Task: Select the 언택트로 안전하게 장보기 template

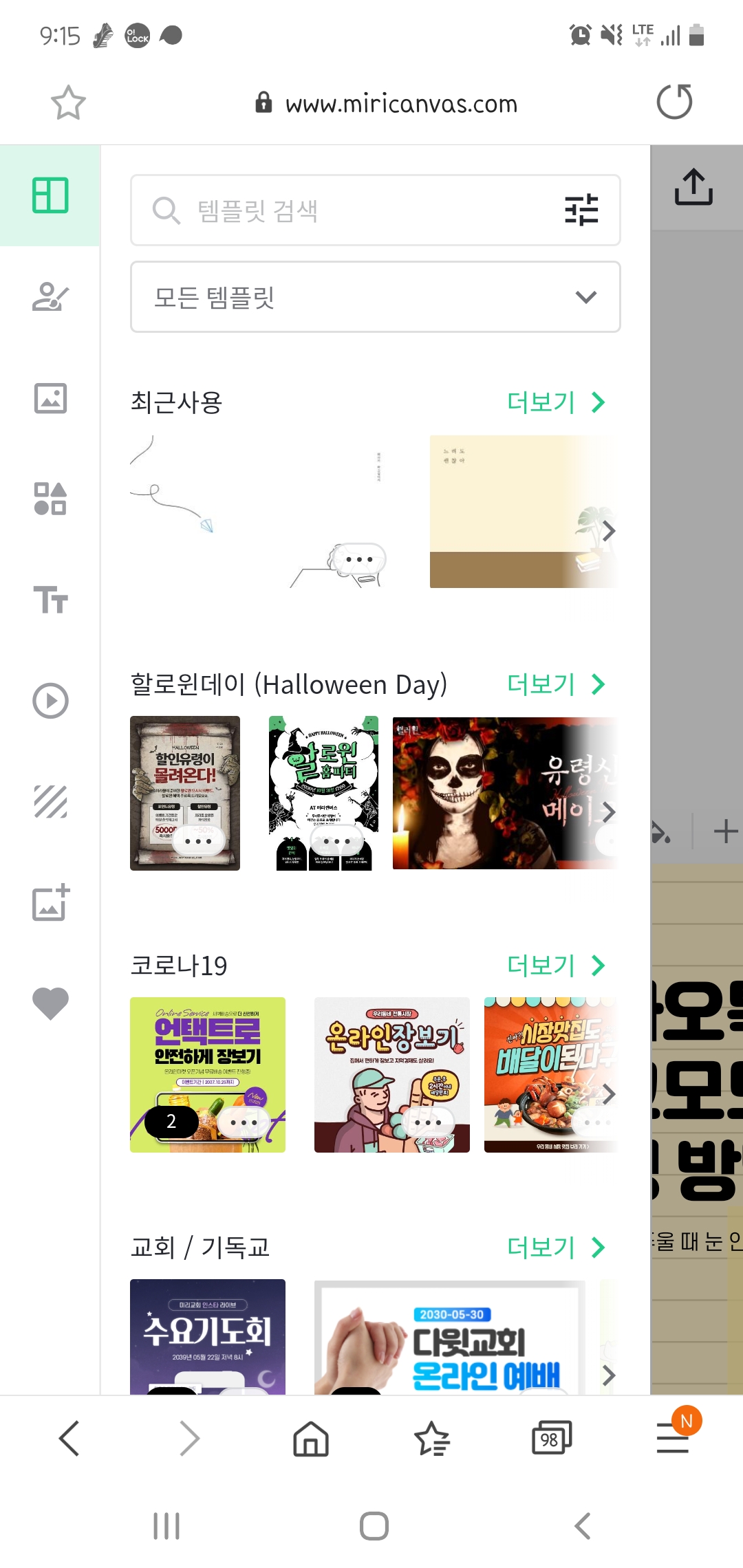Action: 207,1059
